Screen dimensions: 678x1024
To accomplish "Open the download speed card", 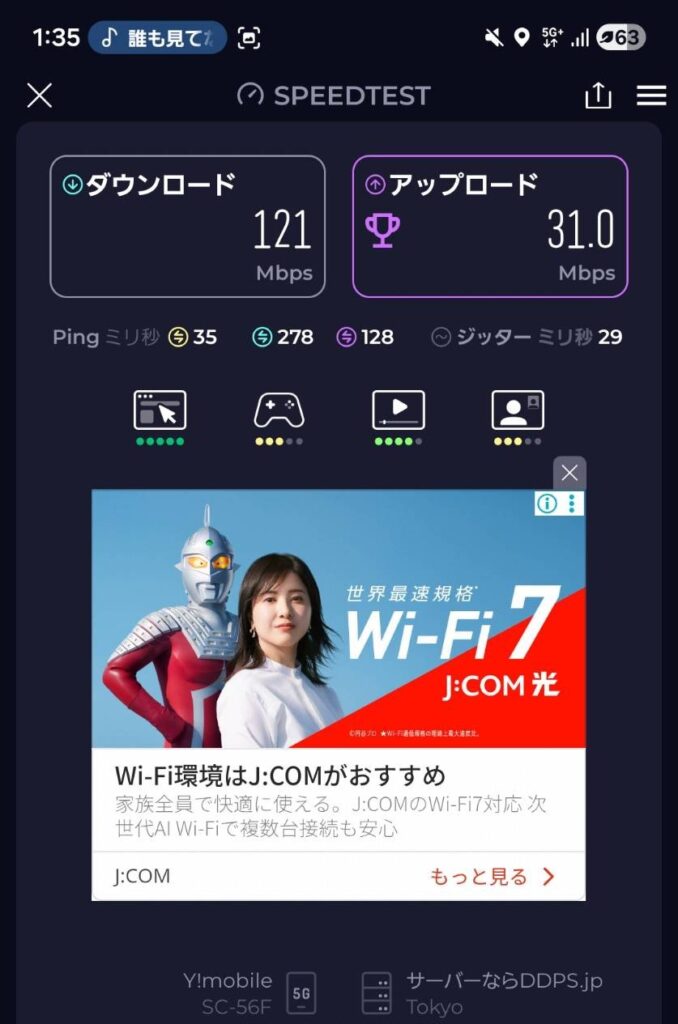I will (x=188, y=226).
